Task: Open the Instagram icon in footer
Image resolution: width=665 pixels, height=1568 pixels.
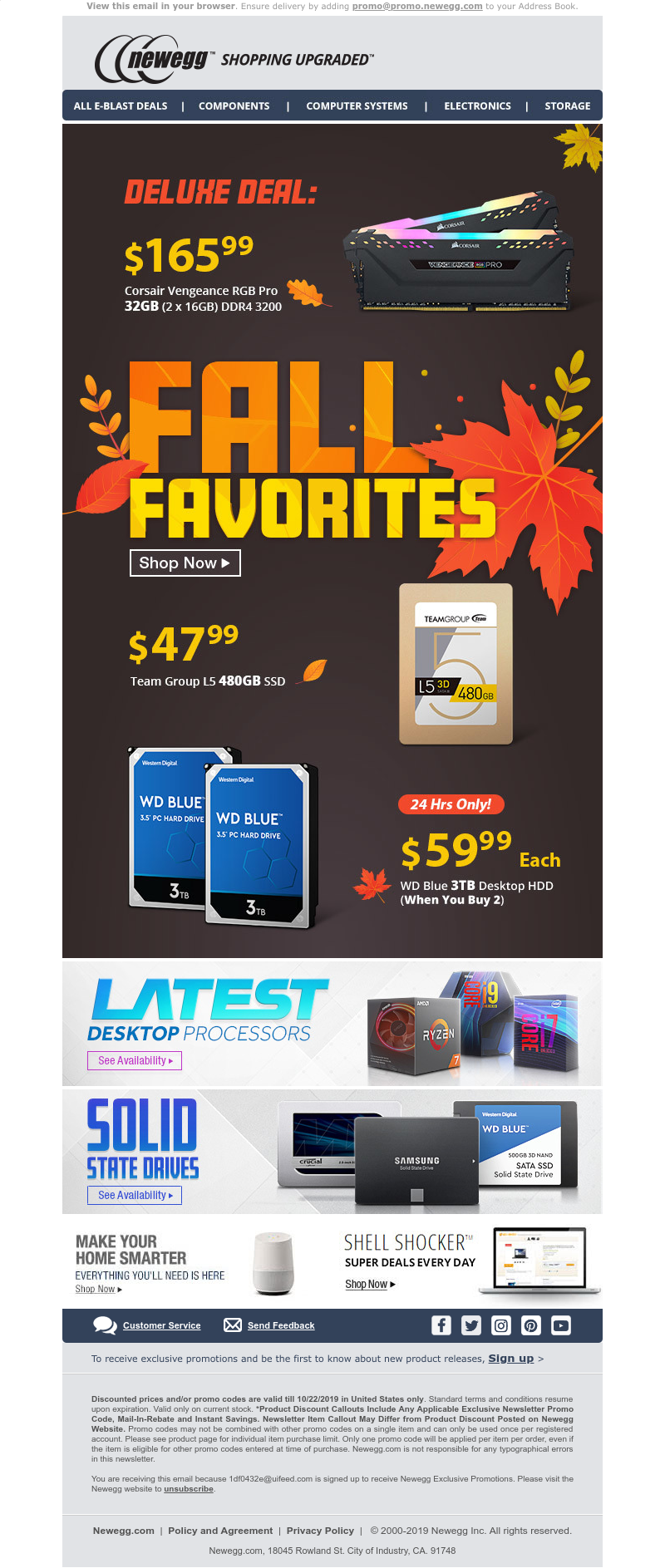Action: click(x=501, y=1325)
